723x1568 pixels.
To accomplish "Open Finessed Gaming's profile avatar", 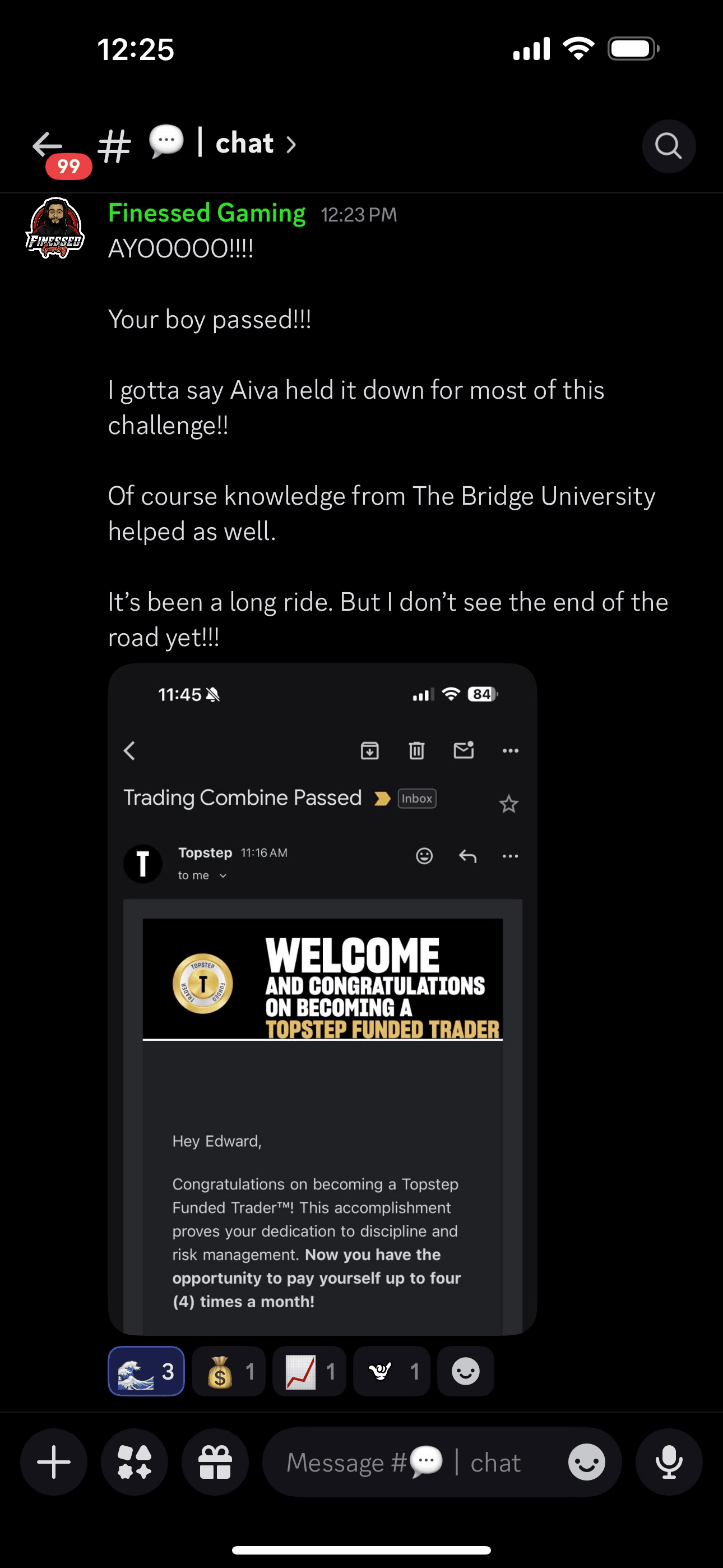I will (55, 228).
